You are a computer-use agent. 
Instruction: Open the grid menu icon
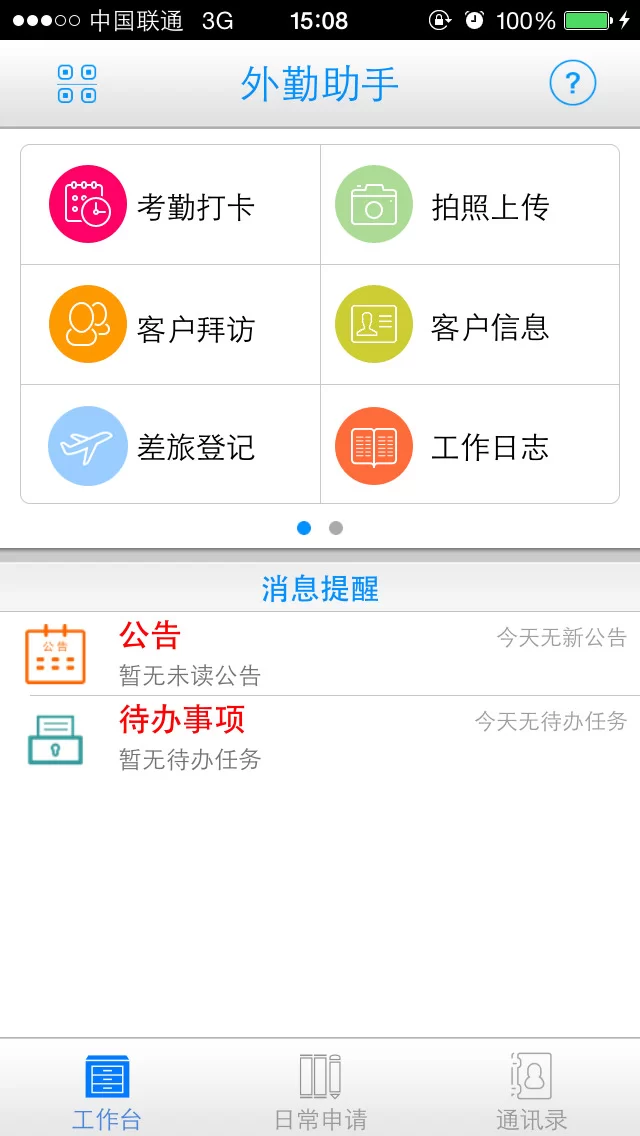point(77,84)
